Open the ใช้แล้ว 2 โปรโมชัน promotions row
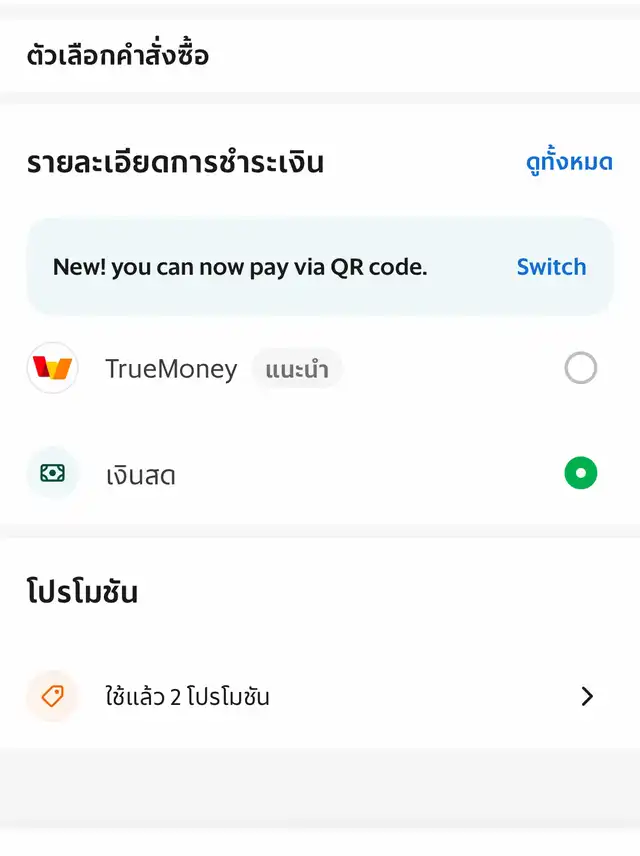This screenshot has height=856, width=640. [x=320, y=697]
